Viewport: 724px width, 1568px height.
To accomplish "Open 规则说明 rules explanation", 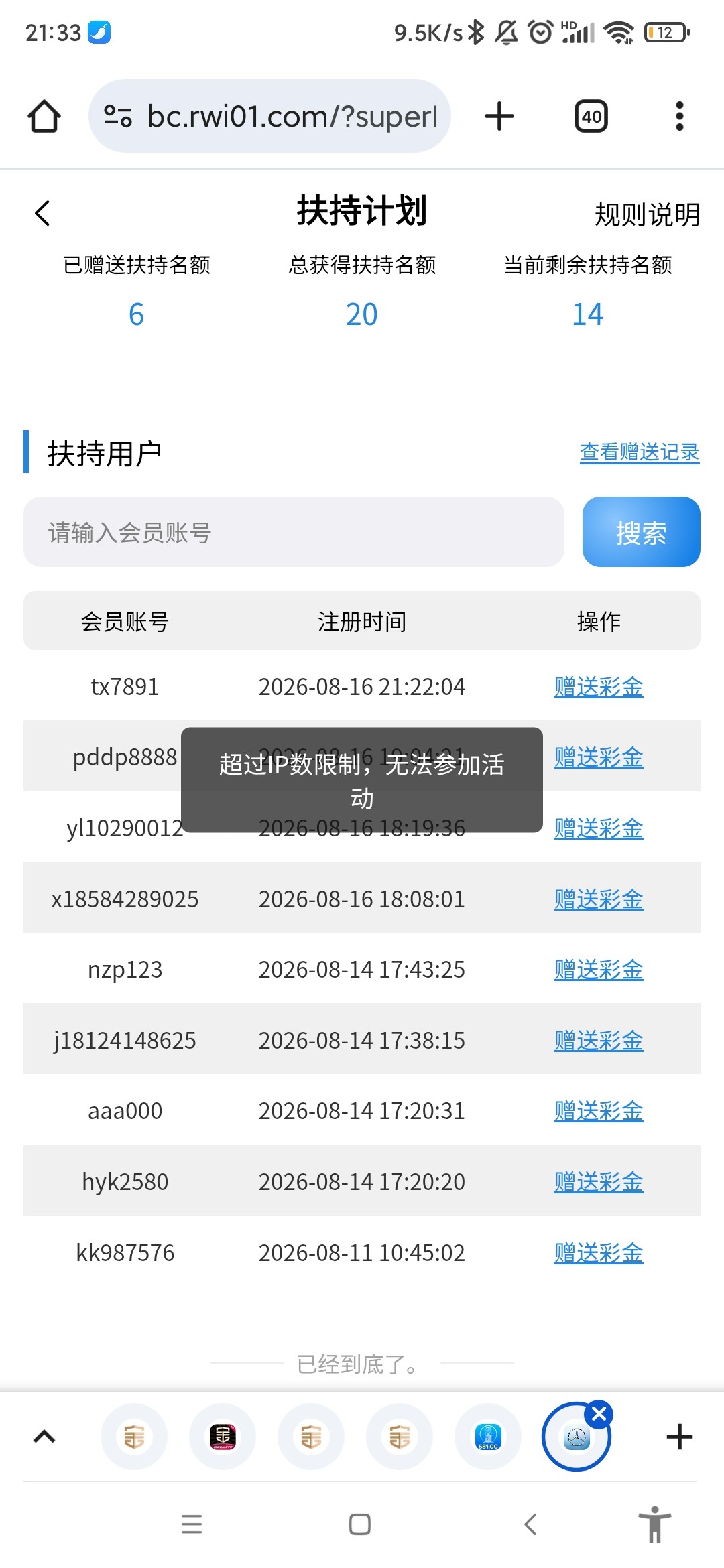I will click(x=647, y=214).
